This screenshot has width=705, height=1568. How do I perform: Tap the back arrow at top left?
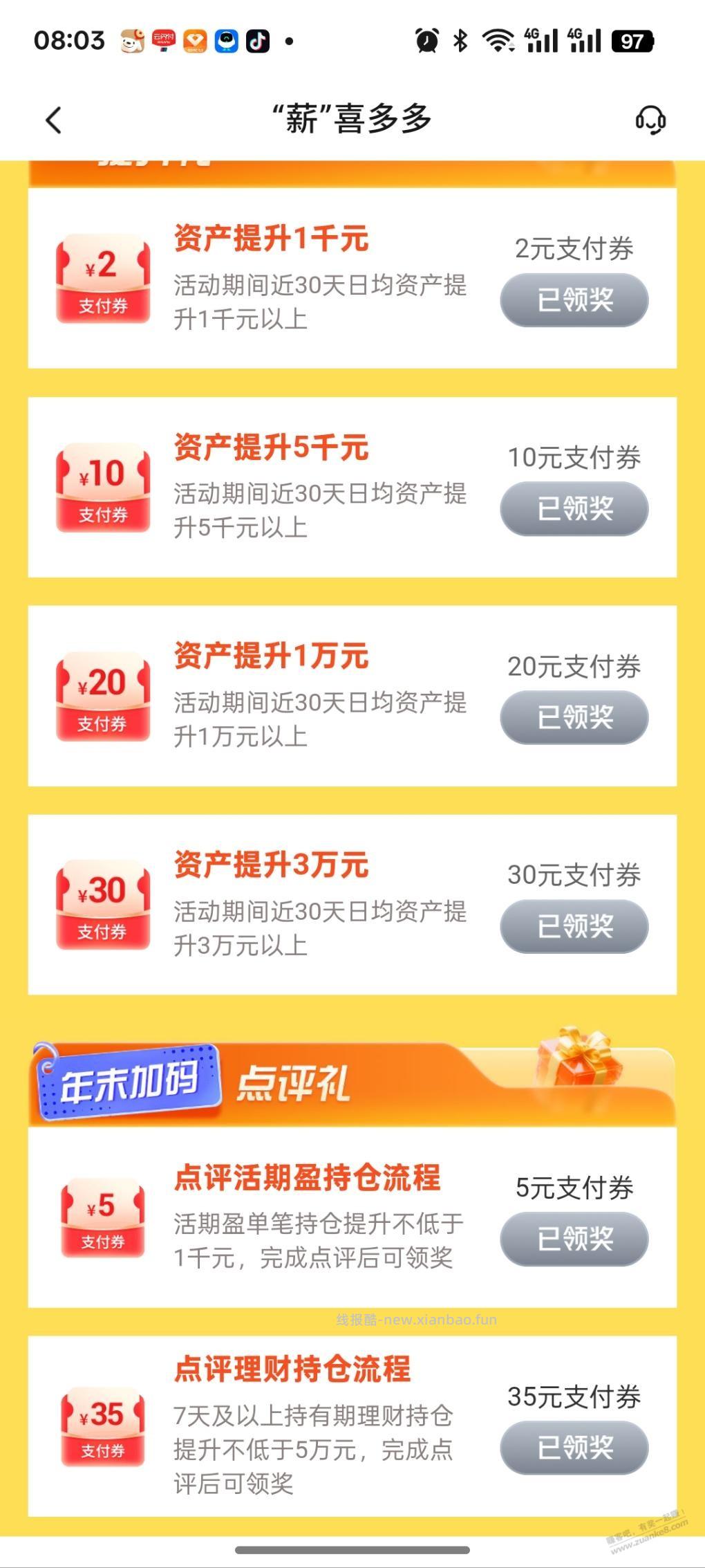point(53,119)
